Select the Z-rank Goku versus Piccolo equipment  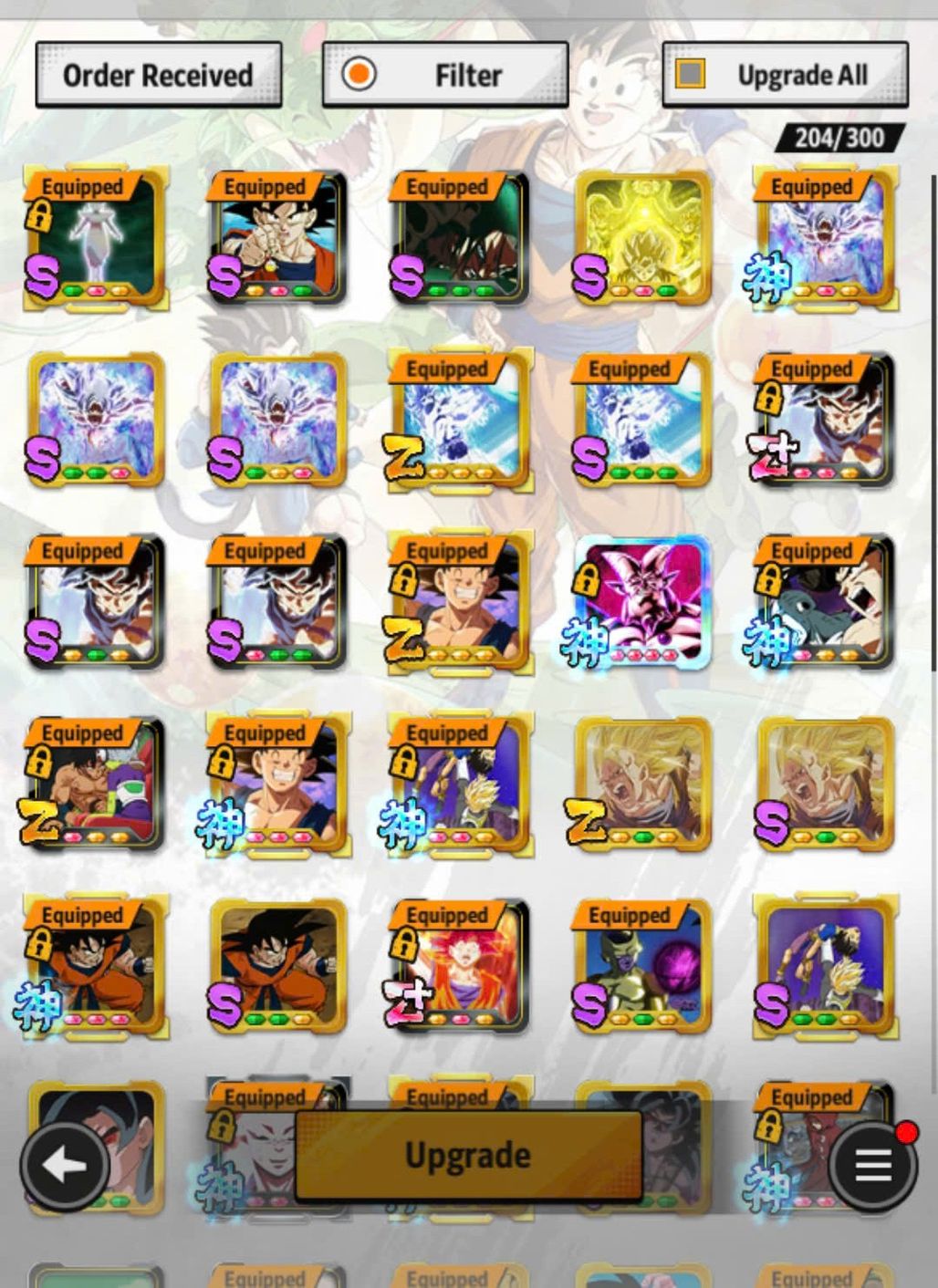(95, 784)
